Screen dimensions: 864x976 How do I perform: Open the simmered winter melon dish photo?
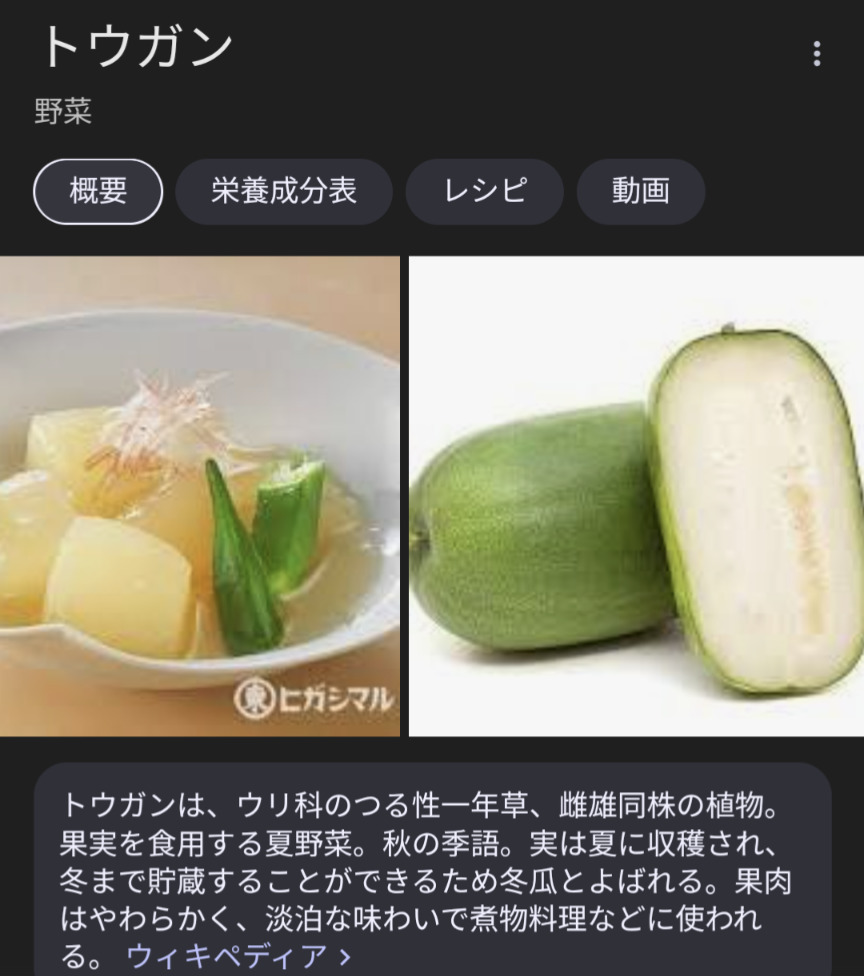coord(200,496)
